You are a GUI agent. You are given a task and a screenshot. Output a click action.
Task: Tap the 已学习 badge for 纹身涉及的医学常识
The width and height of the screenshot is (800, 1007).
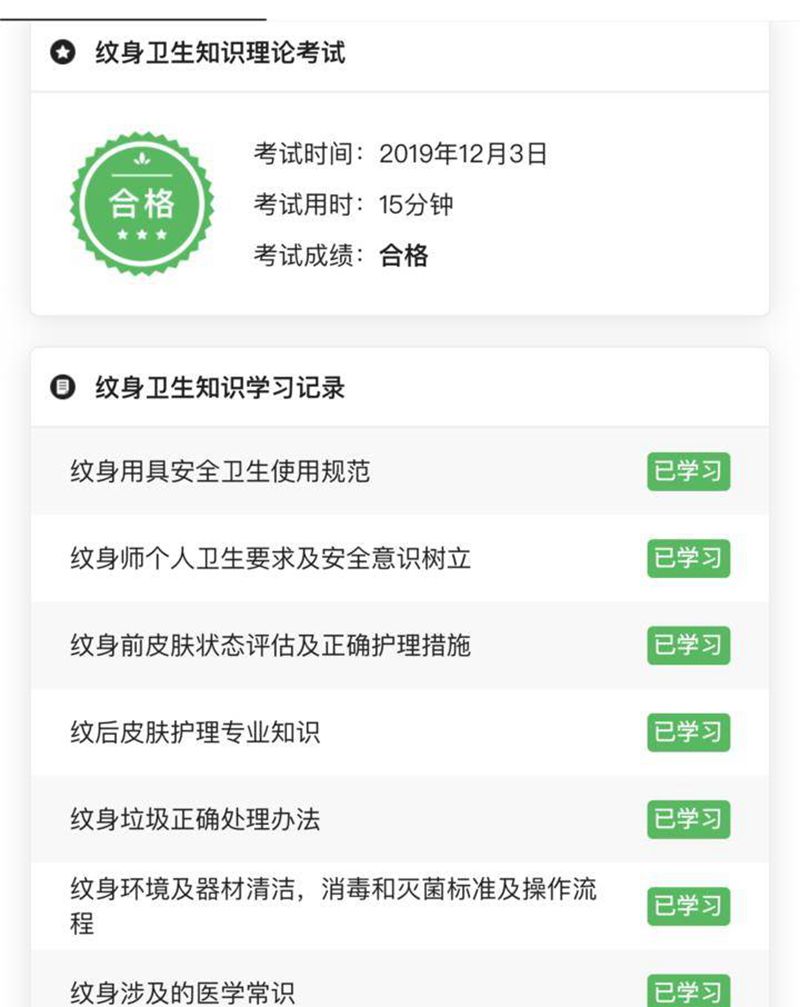coord(687,985)
